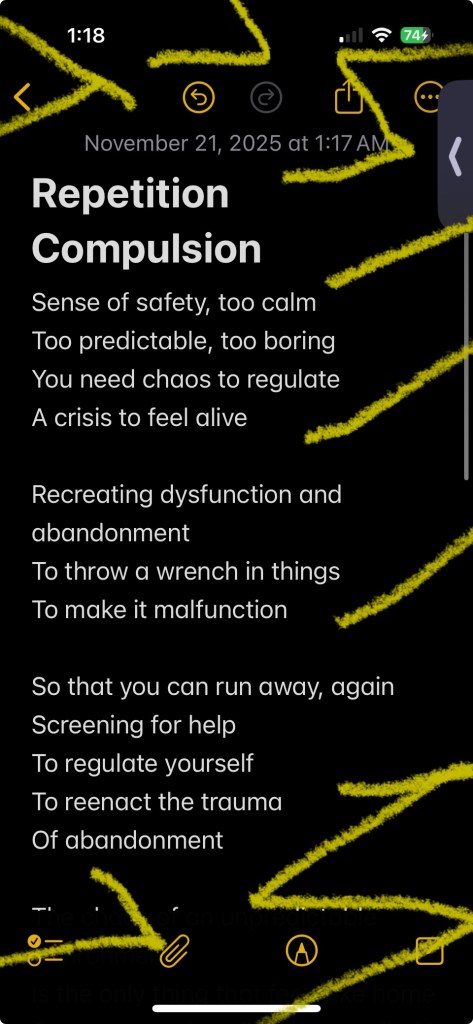Open the more options ellipsis menu
This screenshot has height=1024, width=473.
[x=429, y=98]
